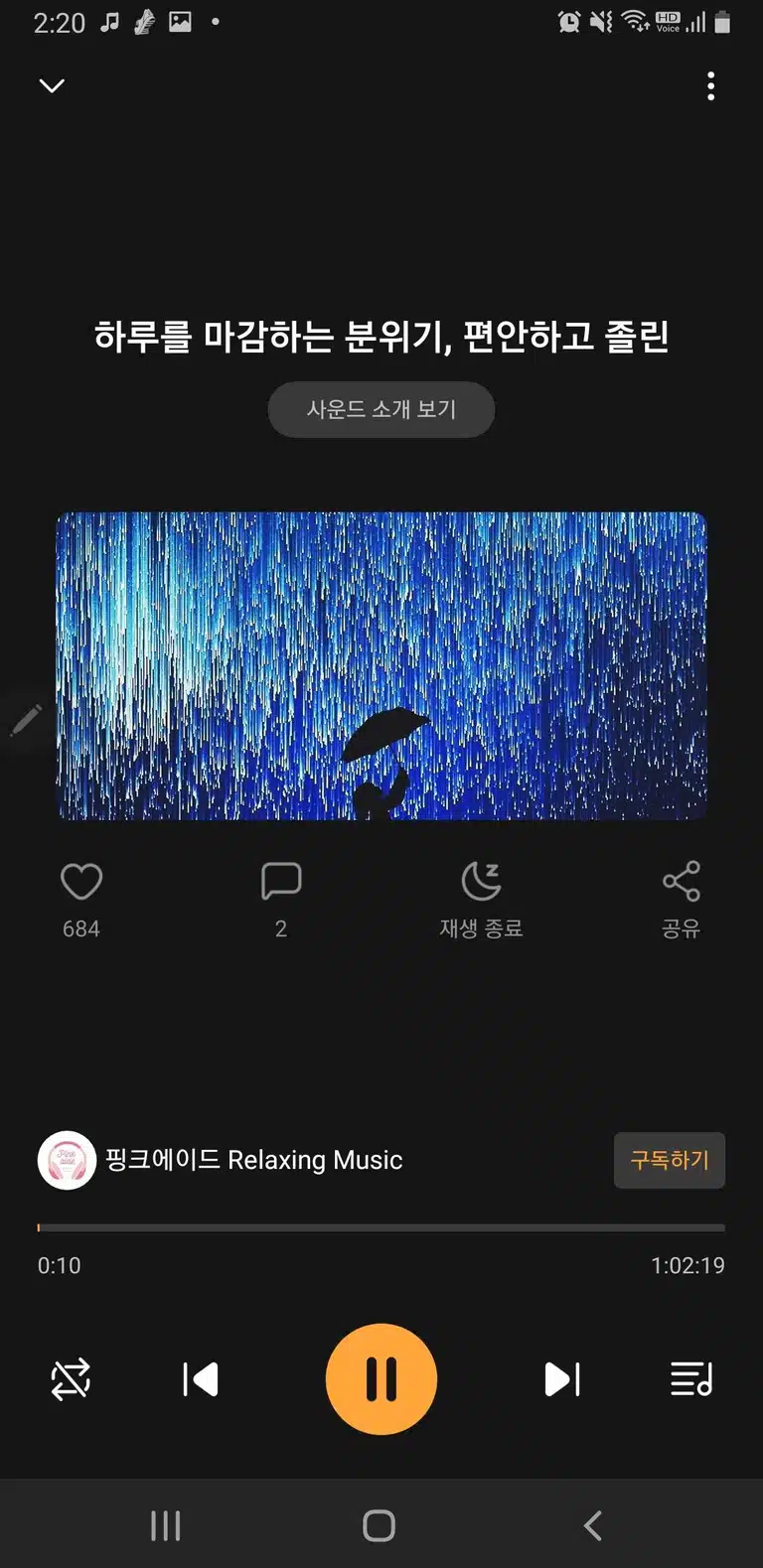Collapse the player with the down chevron
The height and width of the screenshot is (1568, 763).
click(x=52, y=85)
